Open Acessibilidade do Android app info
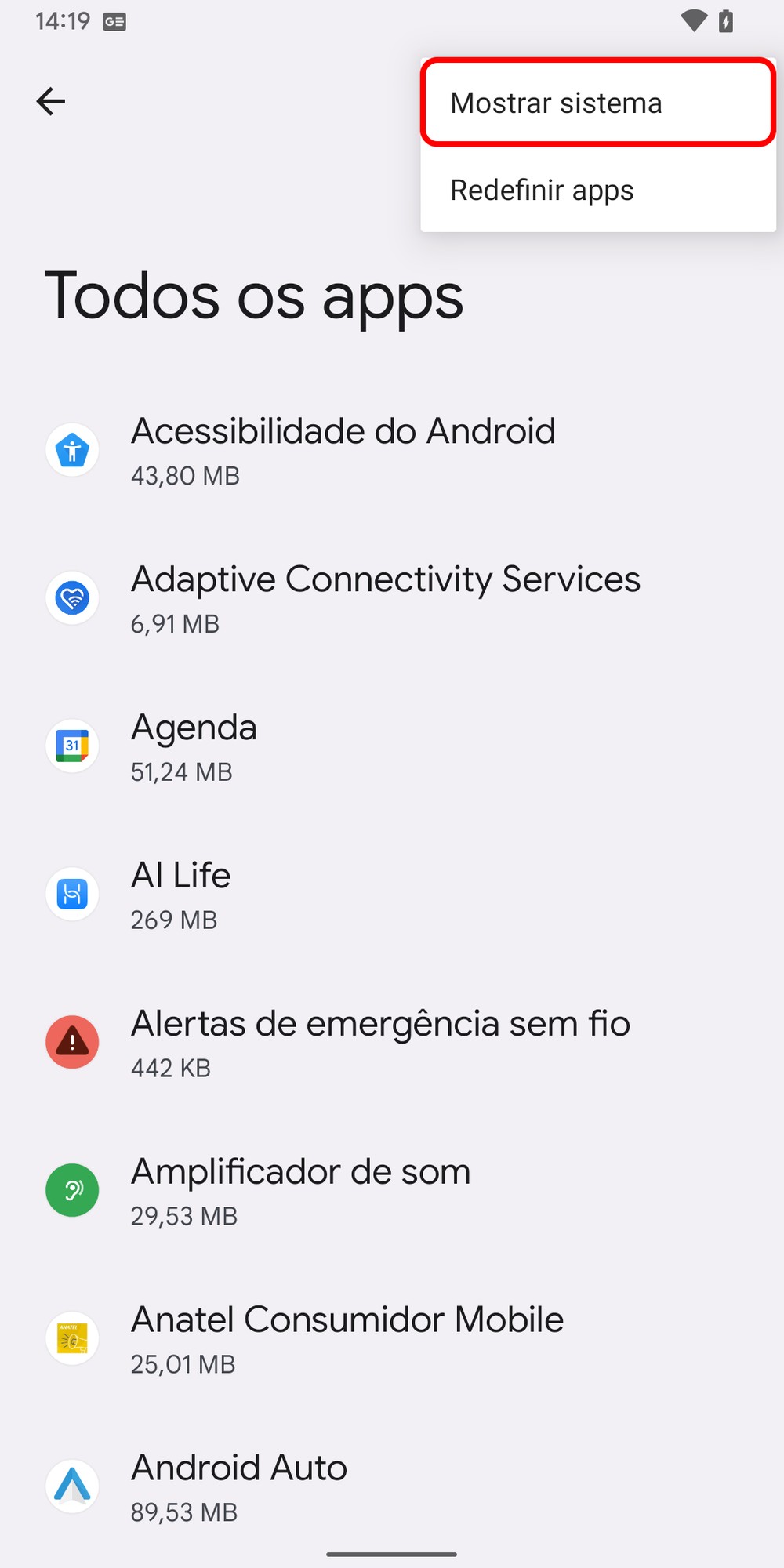This screenshot has width=784, height=1568. pos(343,451)
